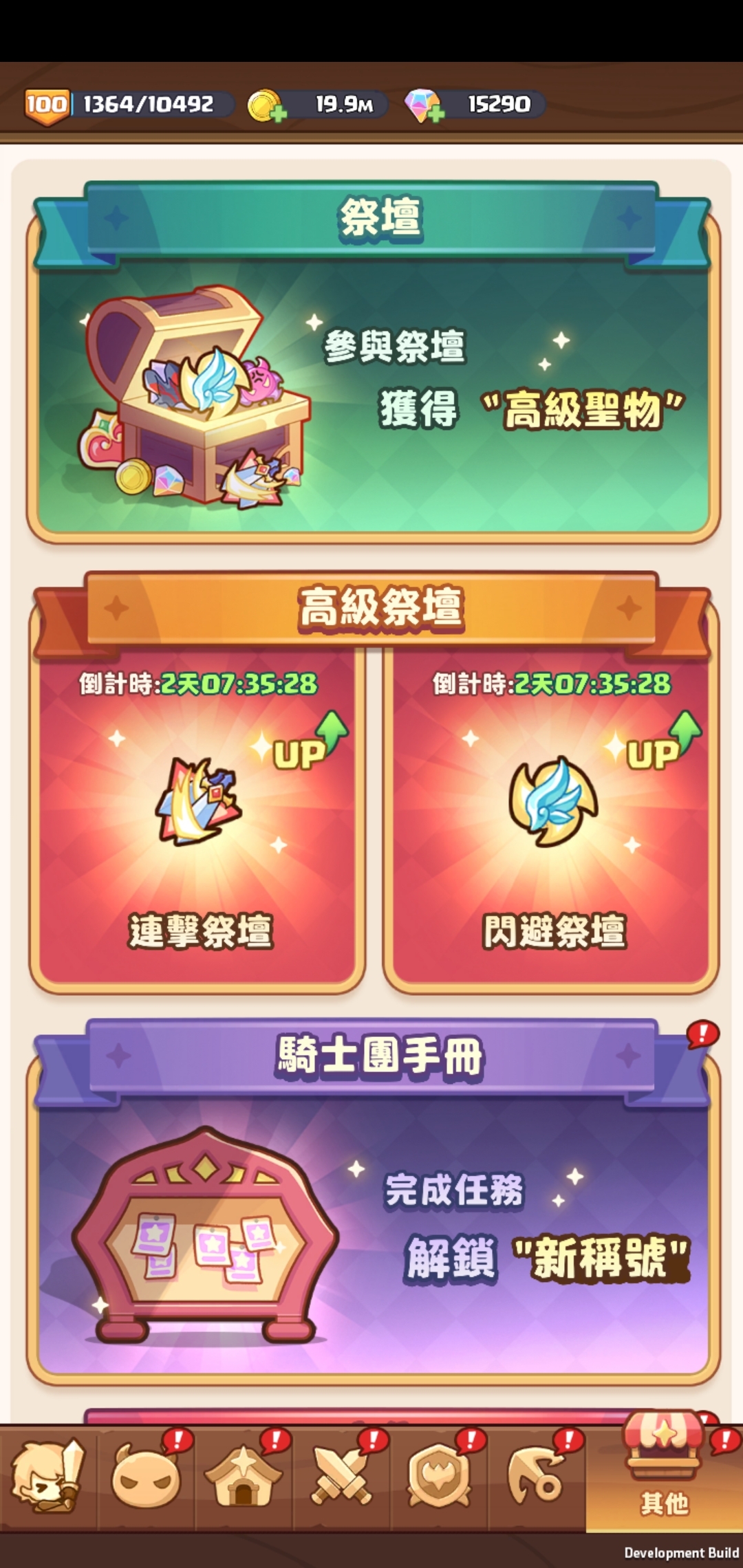Open the 閃避祭壇 advanced altar
The height and width of the screenshot is (1568, 743).
point(552,818)
